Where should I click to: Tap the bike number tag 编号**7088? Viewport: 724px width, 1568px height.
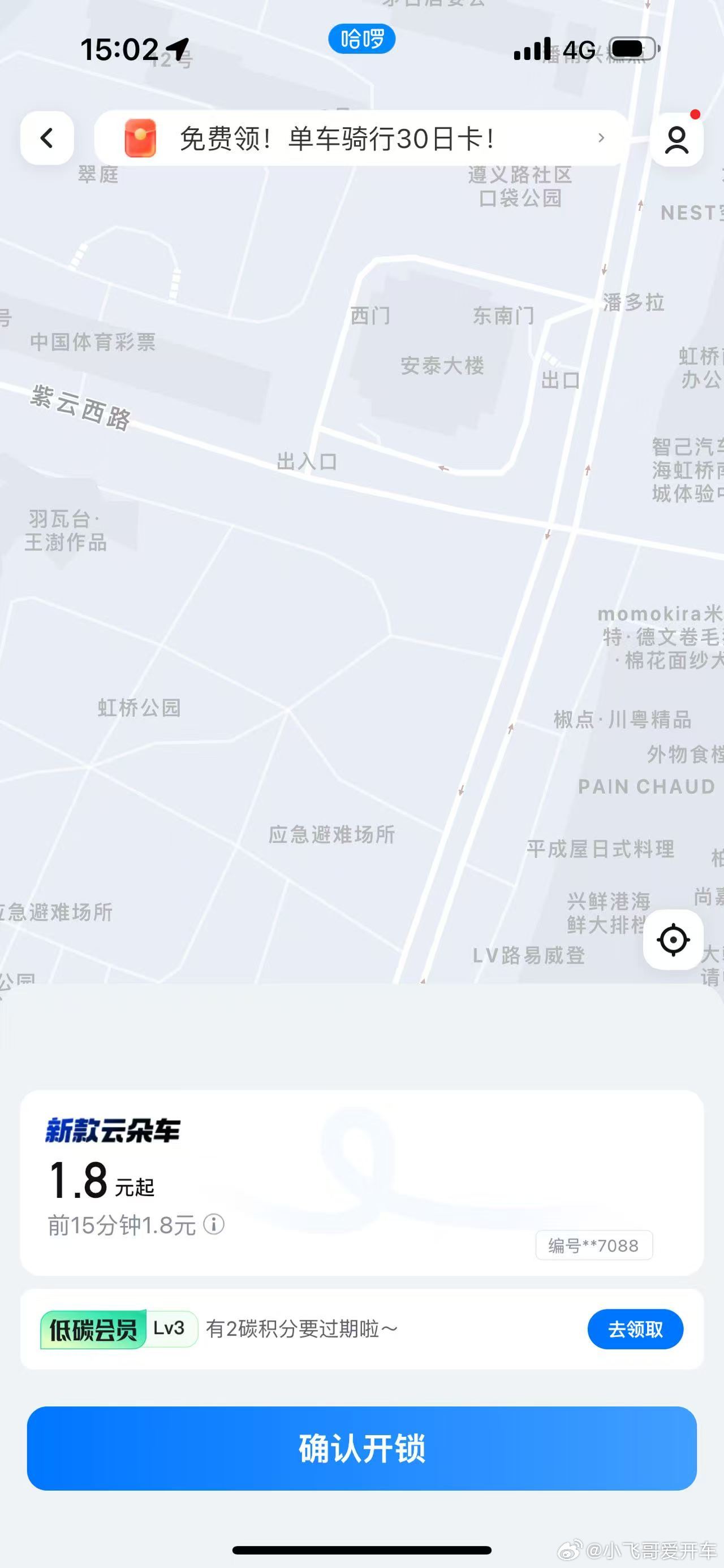click(594, 1245)
